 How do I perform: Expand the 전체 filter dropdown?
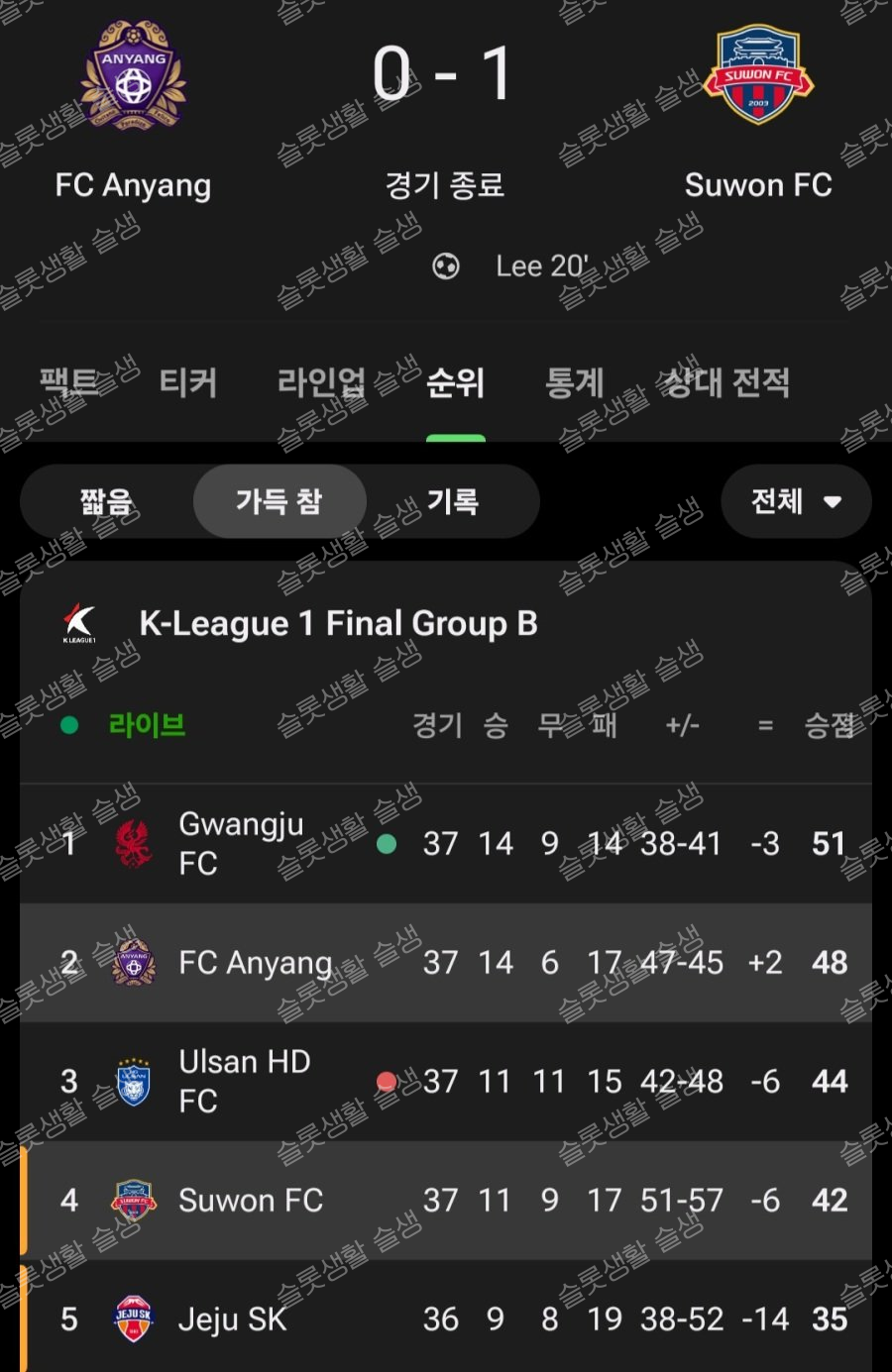click(796, 501)
